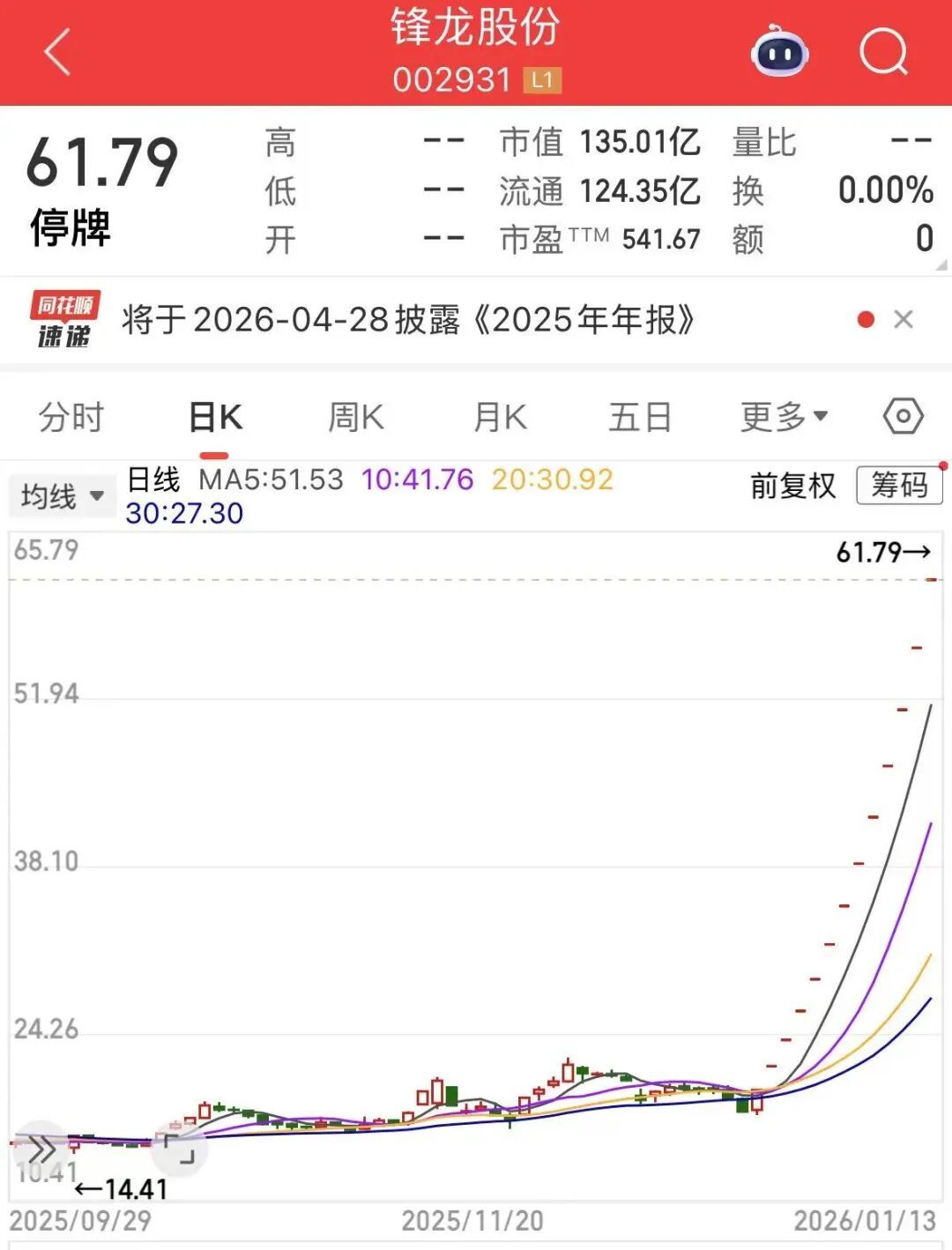Tap the double-arrow rewind icon on chart
The height and width of the screenshot is (1250, 952).
(x=40, y=1148)
